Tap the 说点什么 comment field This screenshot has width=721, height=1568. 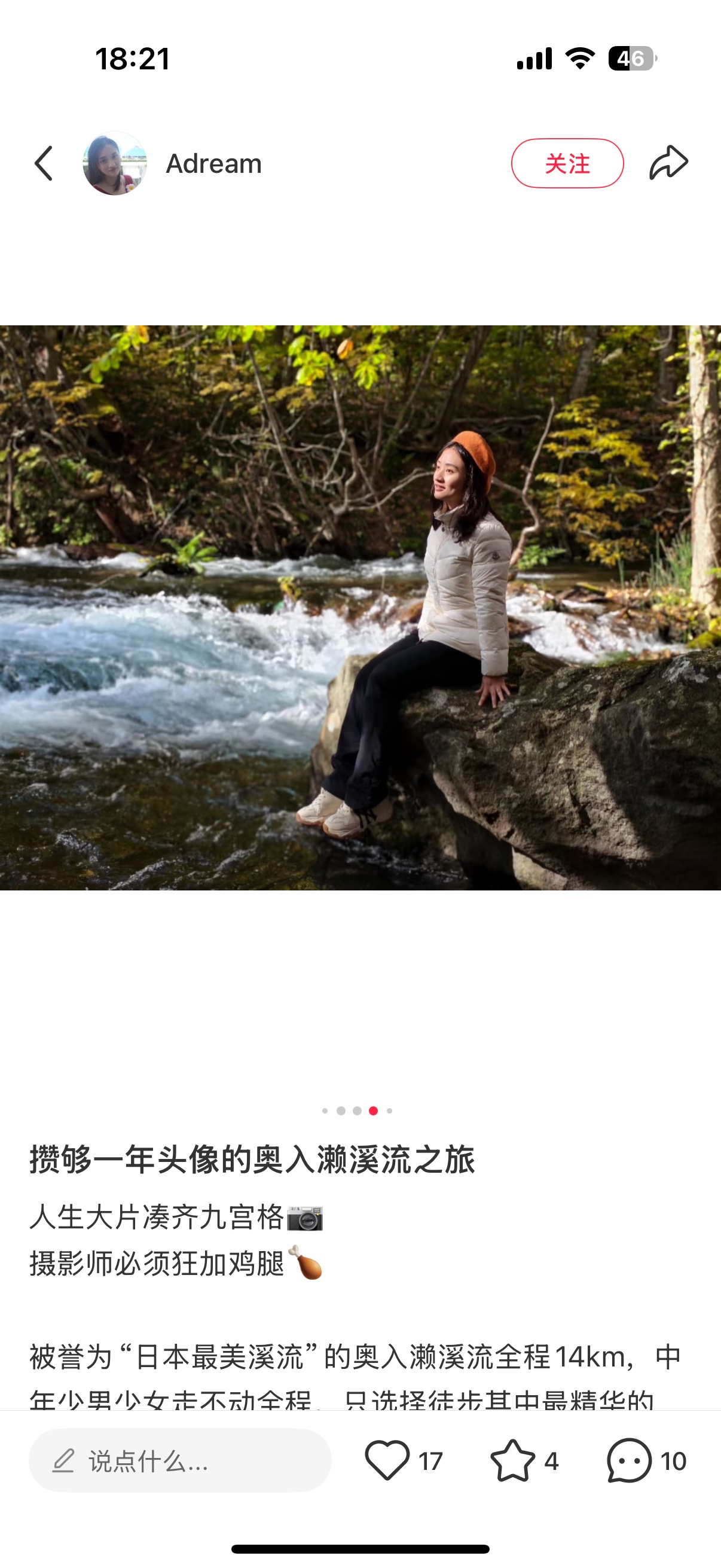pyautogui.click(x=180, y=1461)
